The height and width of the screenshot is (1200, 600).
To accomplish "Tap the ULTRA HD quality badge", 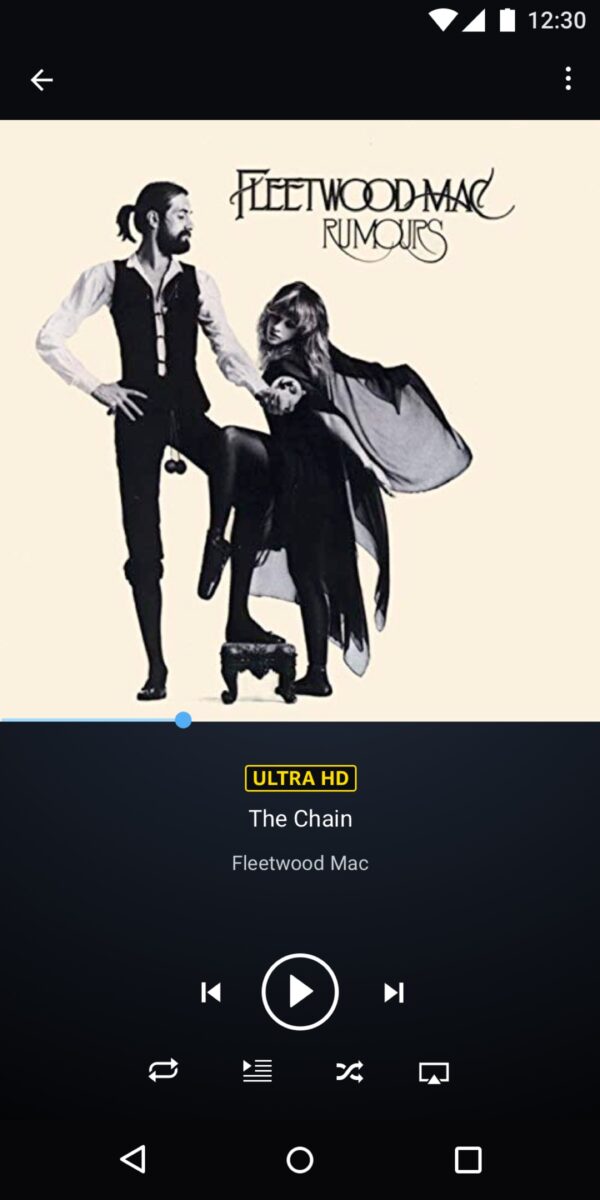I will click(x=300, y=778).
